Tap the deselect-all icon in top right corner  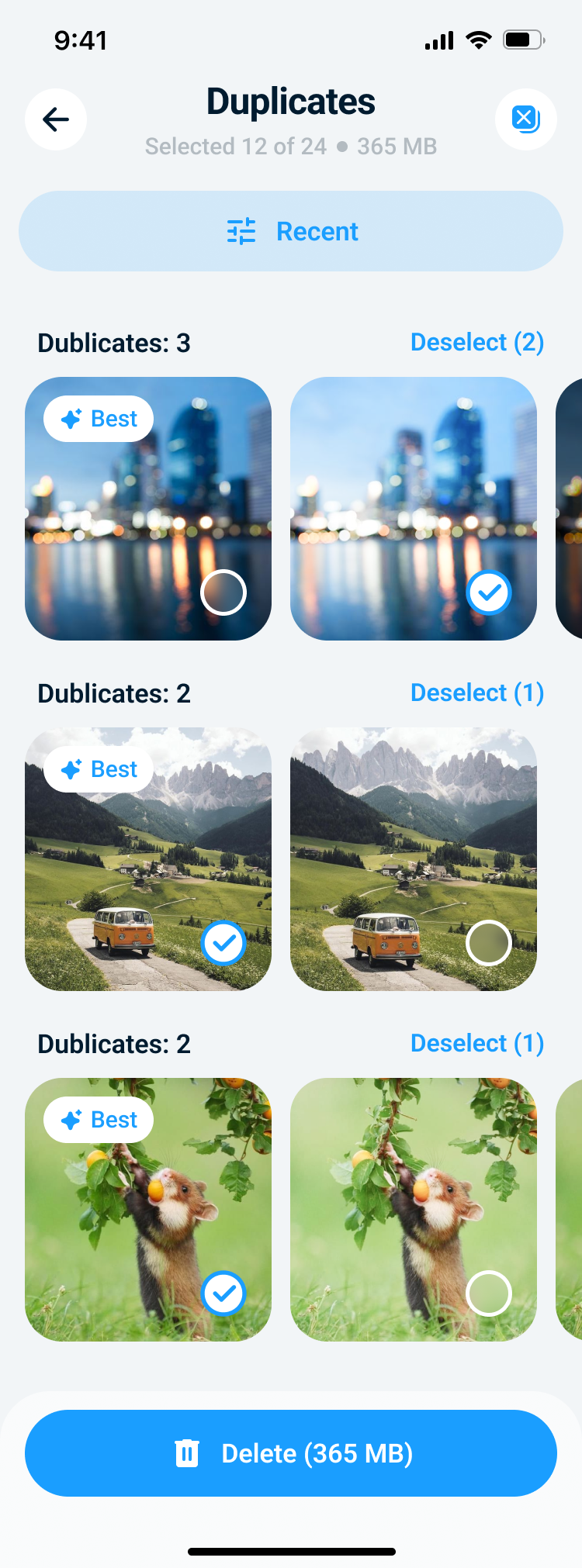pos(526,119)
